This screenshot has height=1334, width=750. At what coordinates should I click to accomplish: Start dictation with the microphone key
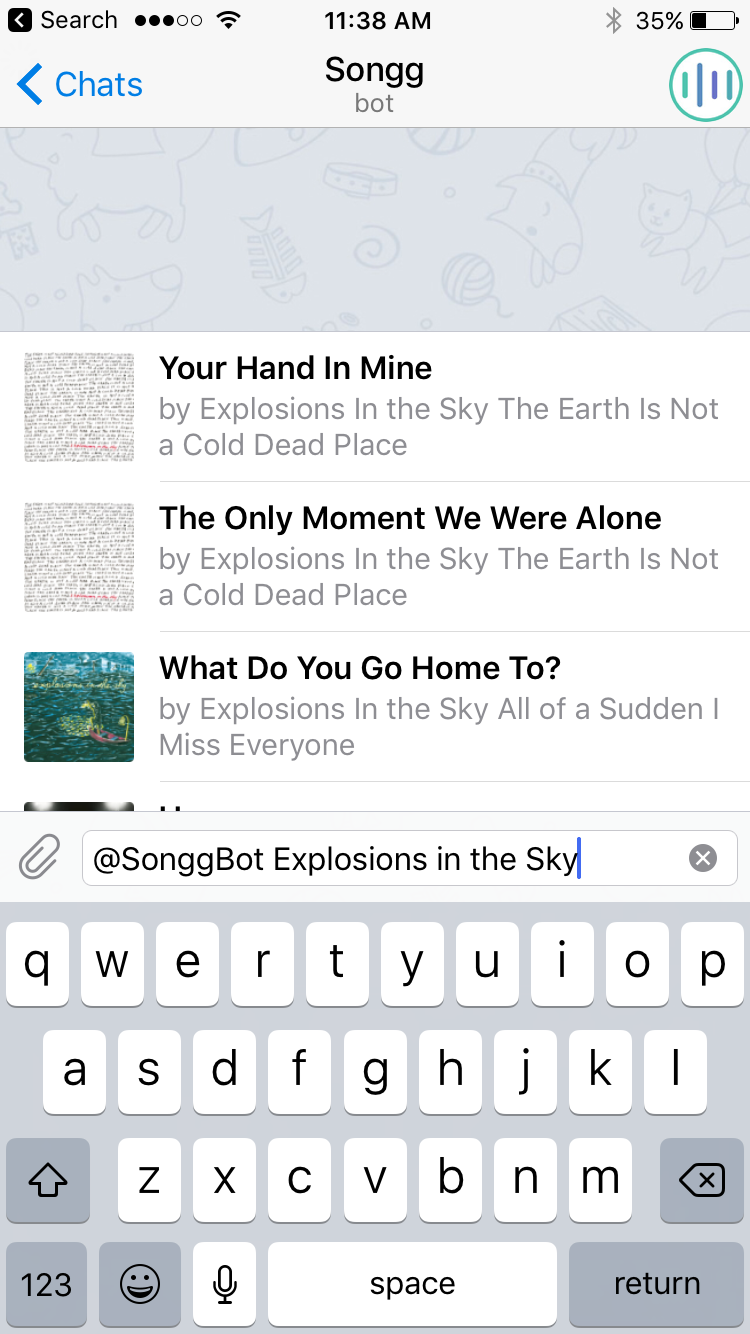coord(225,1284)
